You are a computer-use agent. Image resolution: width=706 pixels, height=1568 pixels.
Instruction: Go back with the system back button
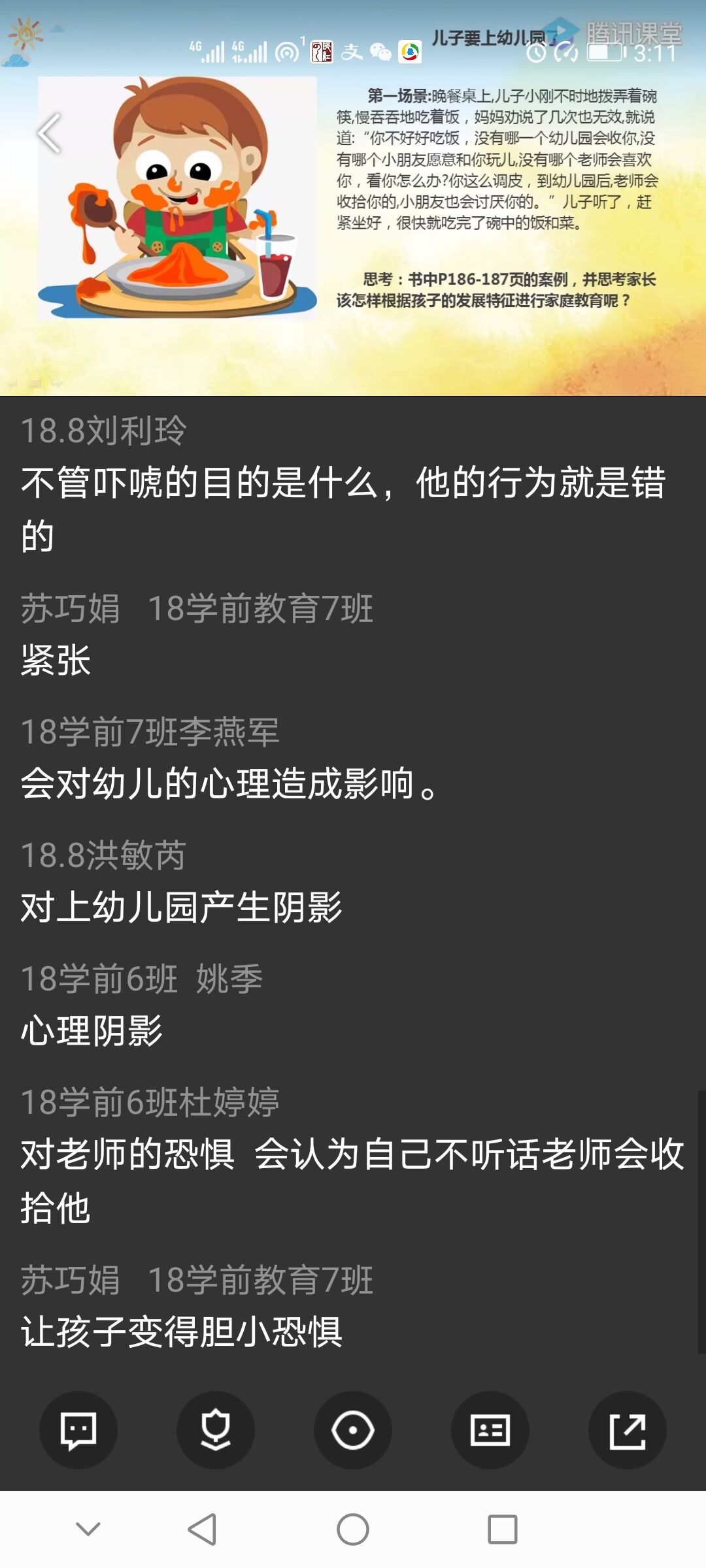(202, 1529)
